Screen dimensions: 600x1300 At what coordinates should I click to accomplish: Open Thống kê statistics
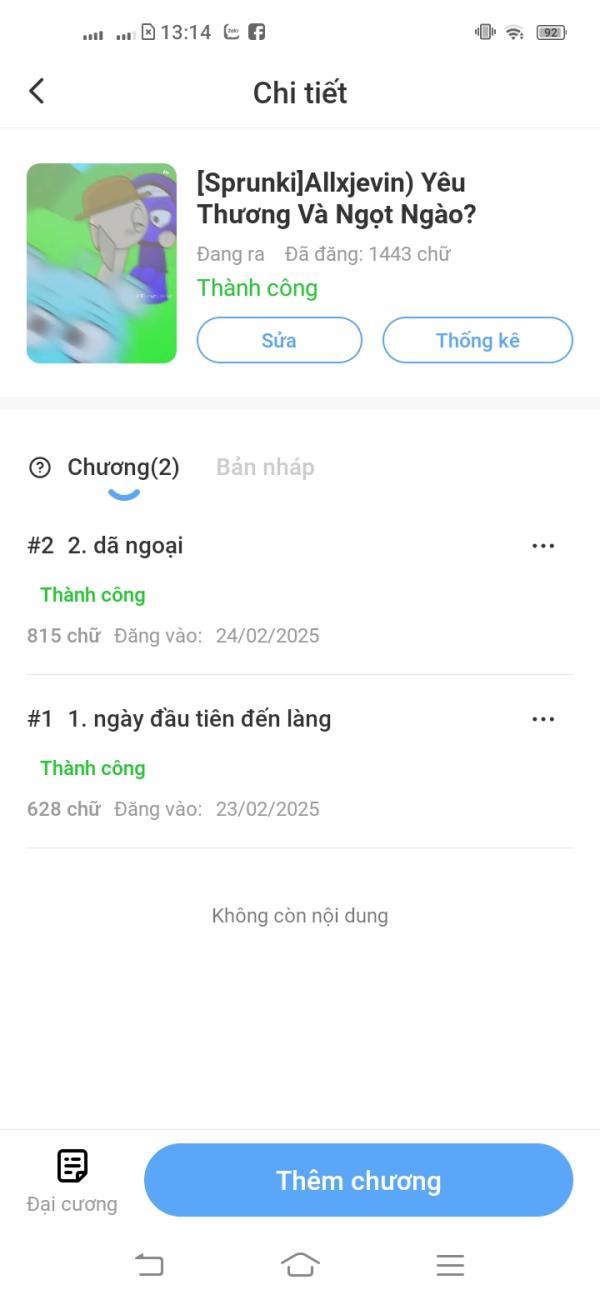tap(477, 340)
